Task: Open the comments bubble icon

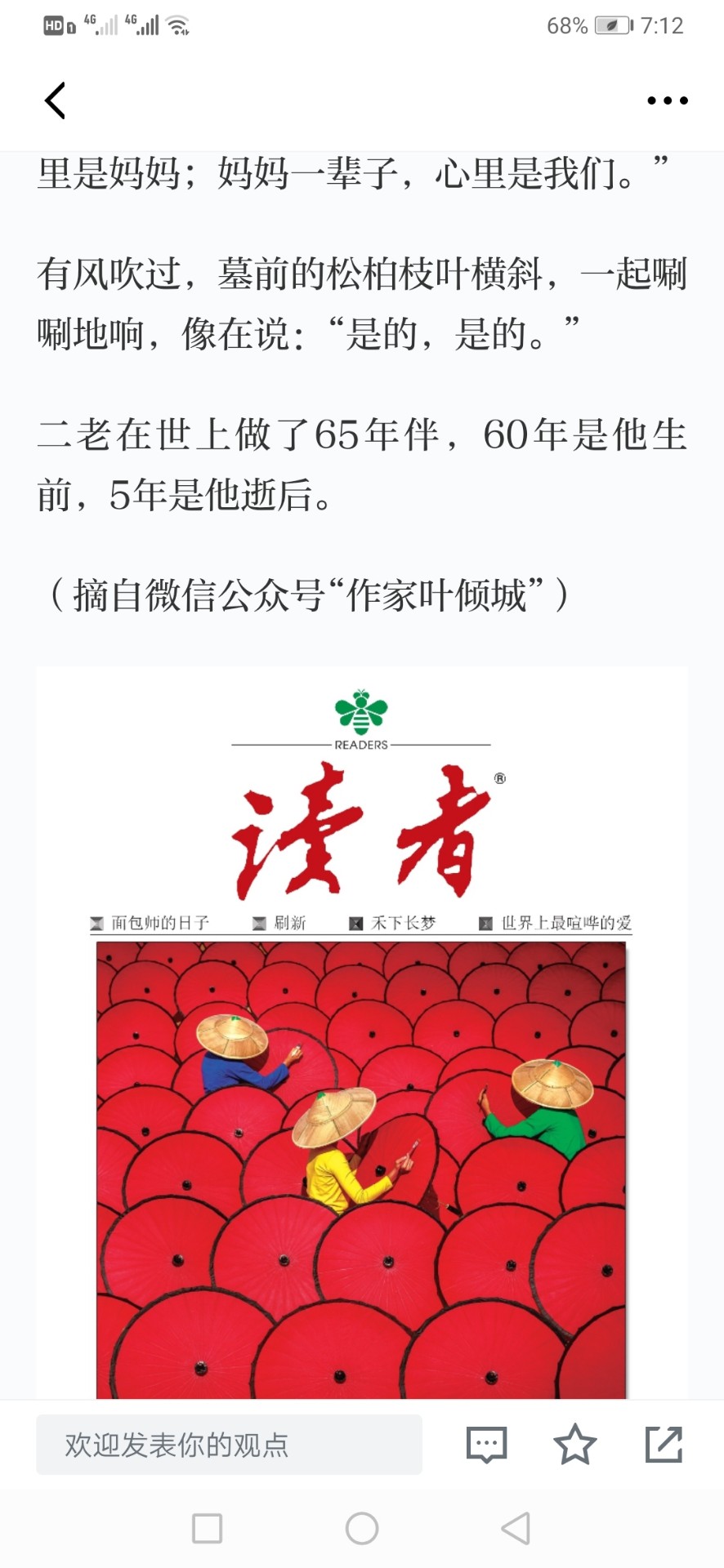Action: coord(486,1445)
